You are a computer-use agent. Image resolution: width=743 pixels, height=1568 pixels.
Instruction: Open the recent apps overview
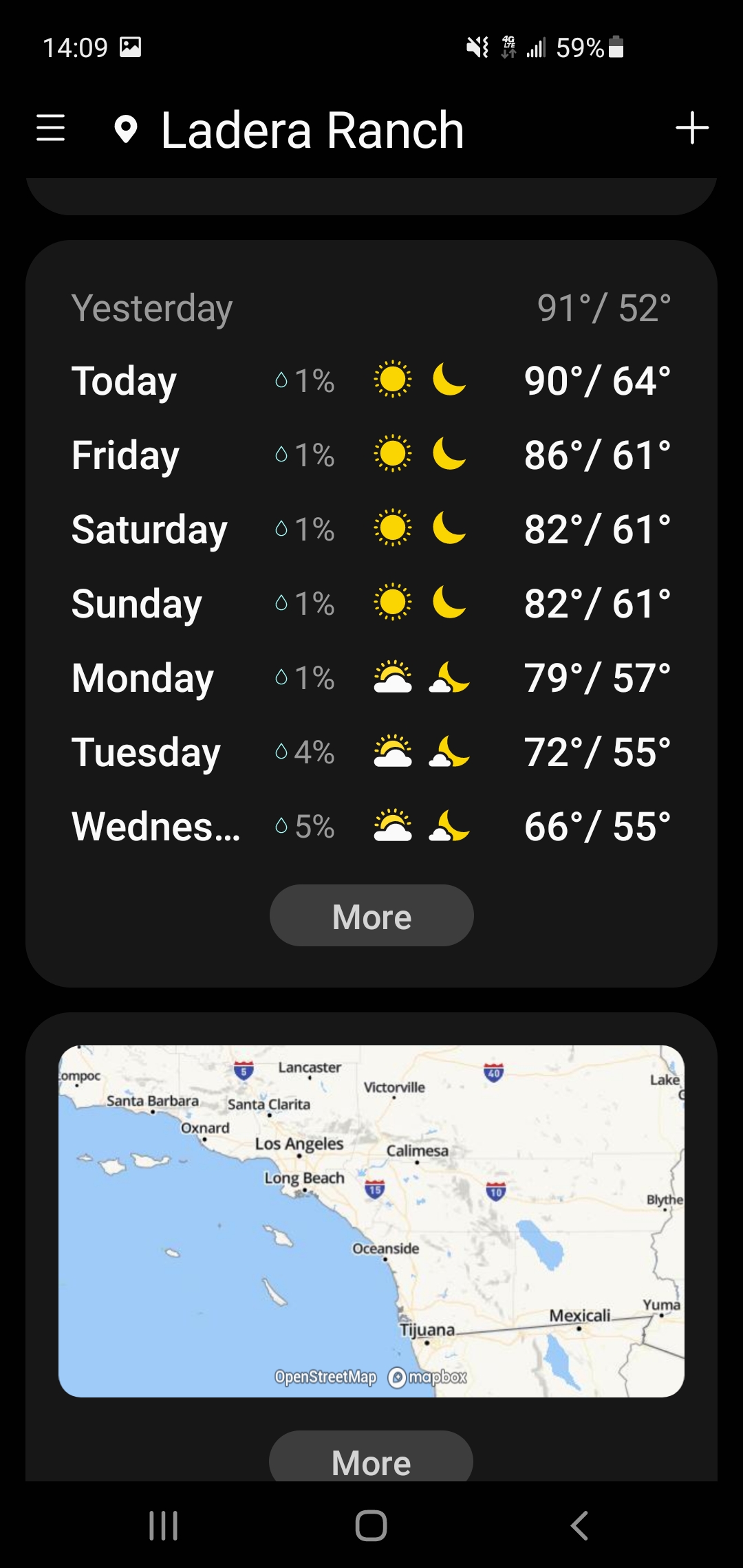click(164, 1525)
